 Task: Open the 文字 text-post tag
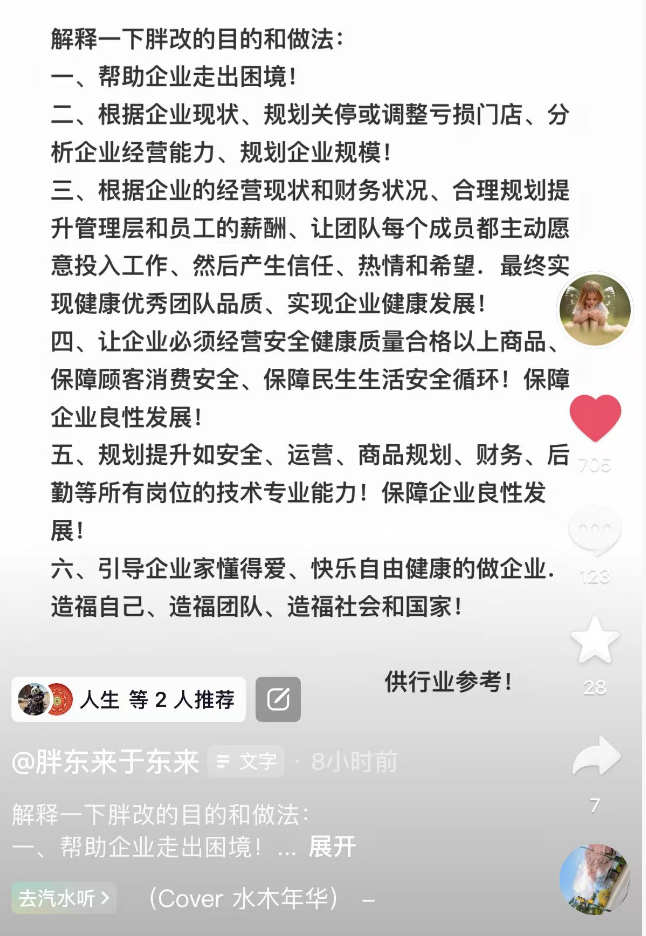pos(247,762)
